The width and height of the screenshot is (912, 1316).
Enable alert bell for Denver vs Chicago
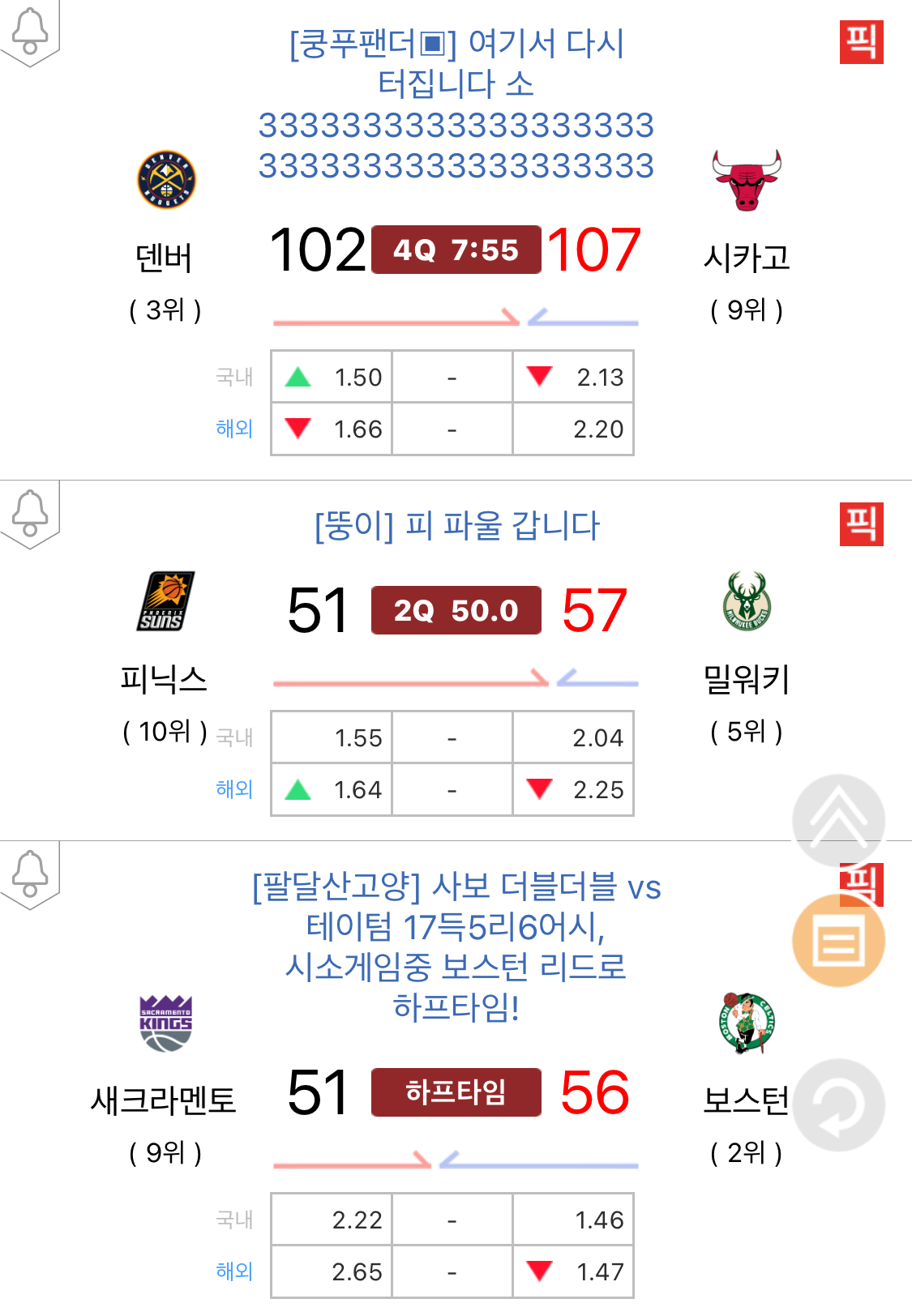pos(30,32)
